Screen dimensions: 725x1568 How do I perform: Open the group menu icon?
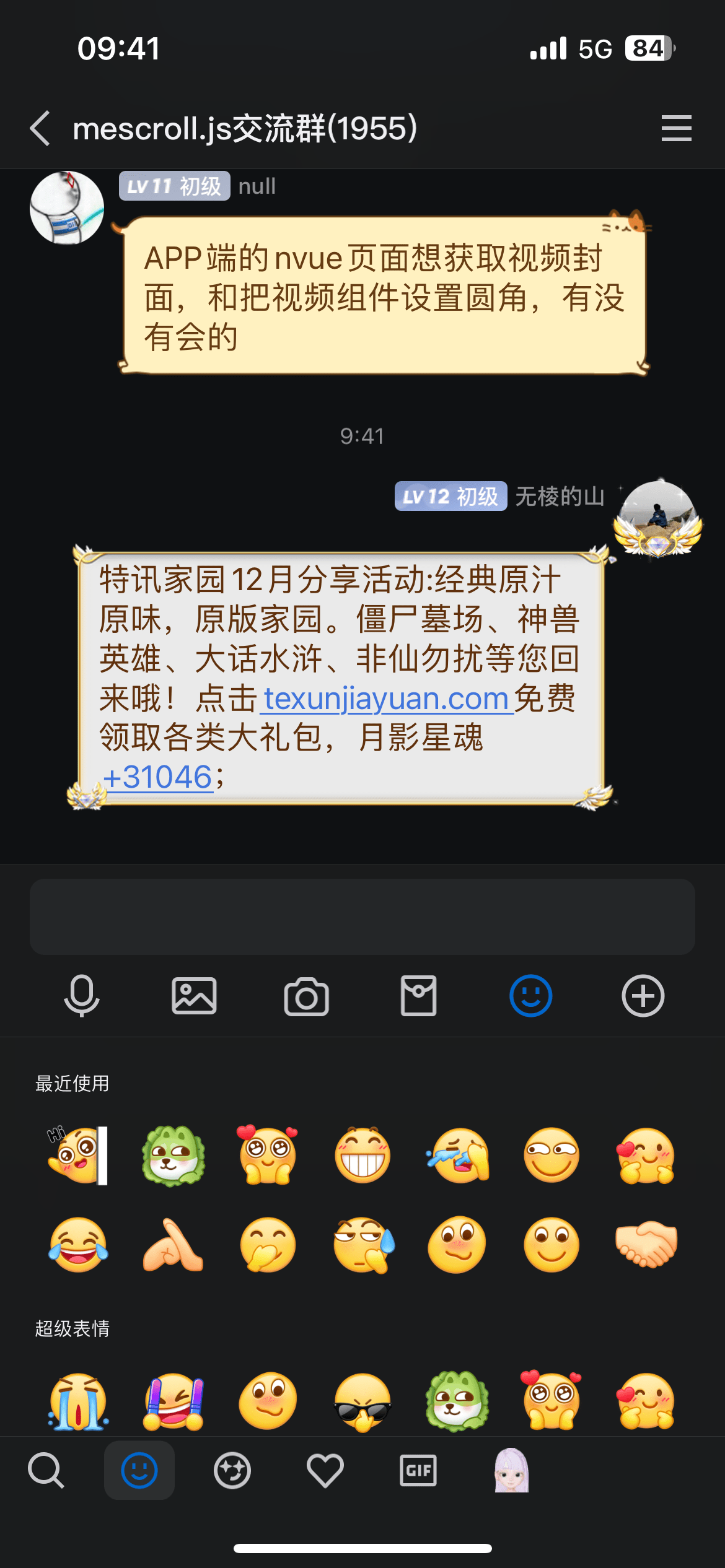click(x=676, y=128)
